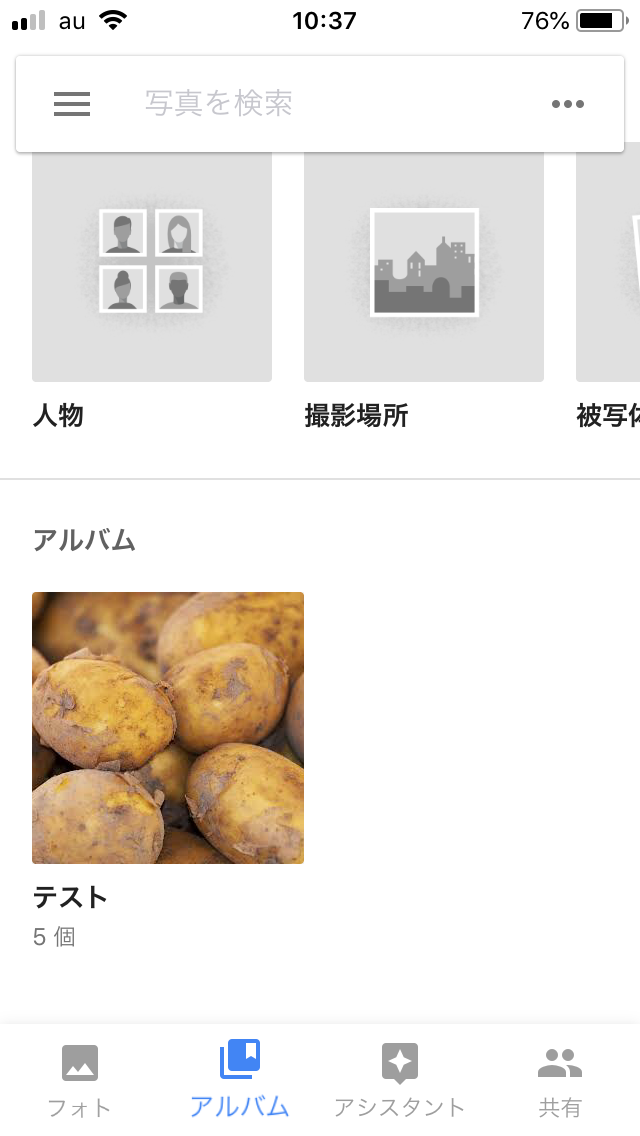
Task: Open the hamburger drawer menu
Action: click(72, 104)
